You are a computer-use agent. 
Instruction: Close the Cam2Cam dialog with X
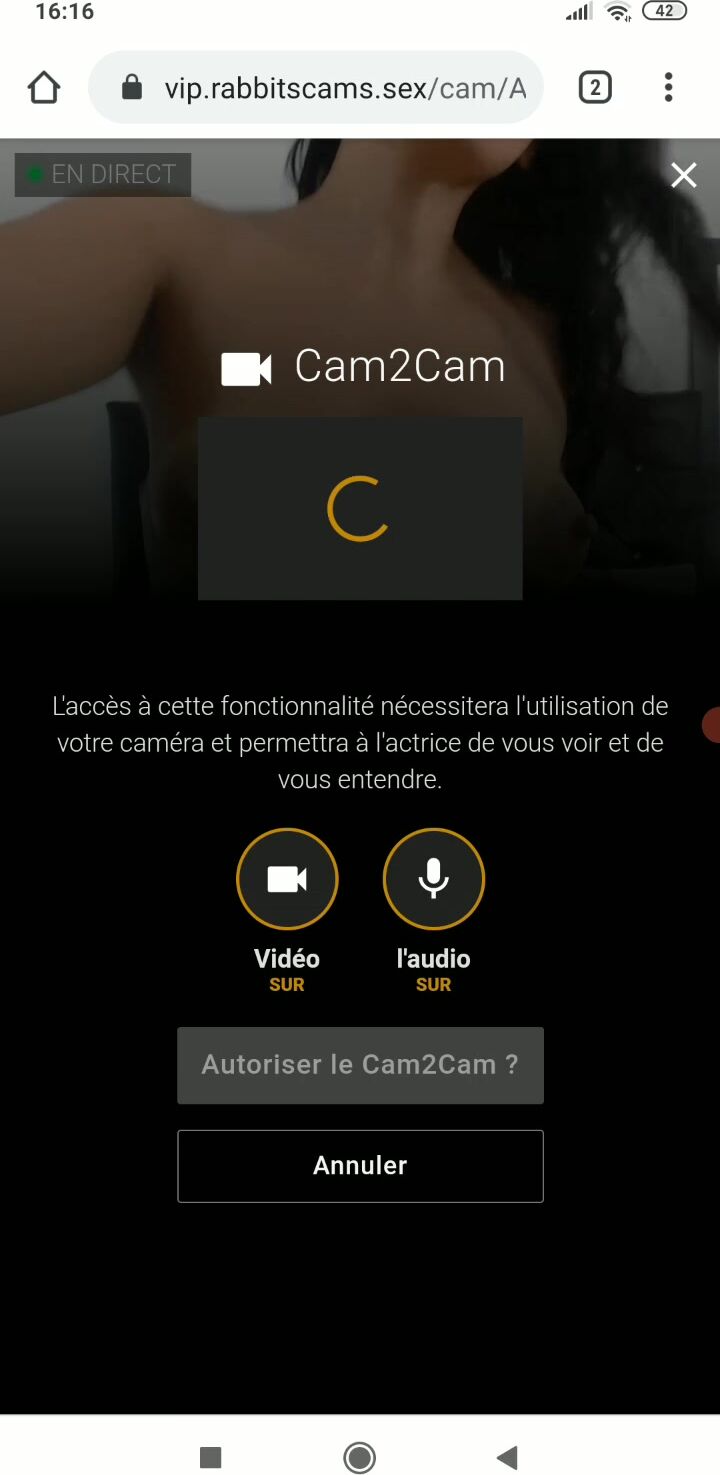(x=684, y=175)
